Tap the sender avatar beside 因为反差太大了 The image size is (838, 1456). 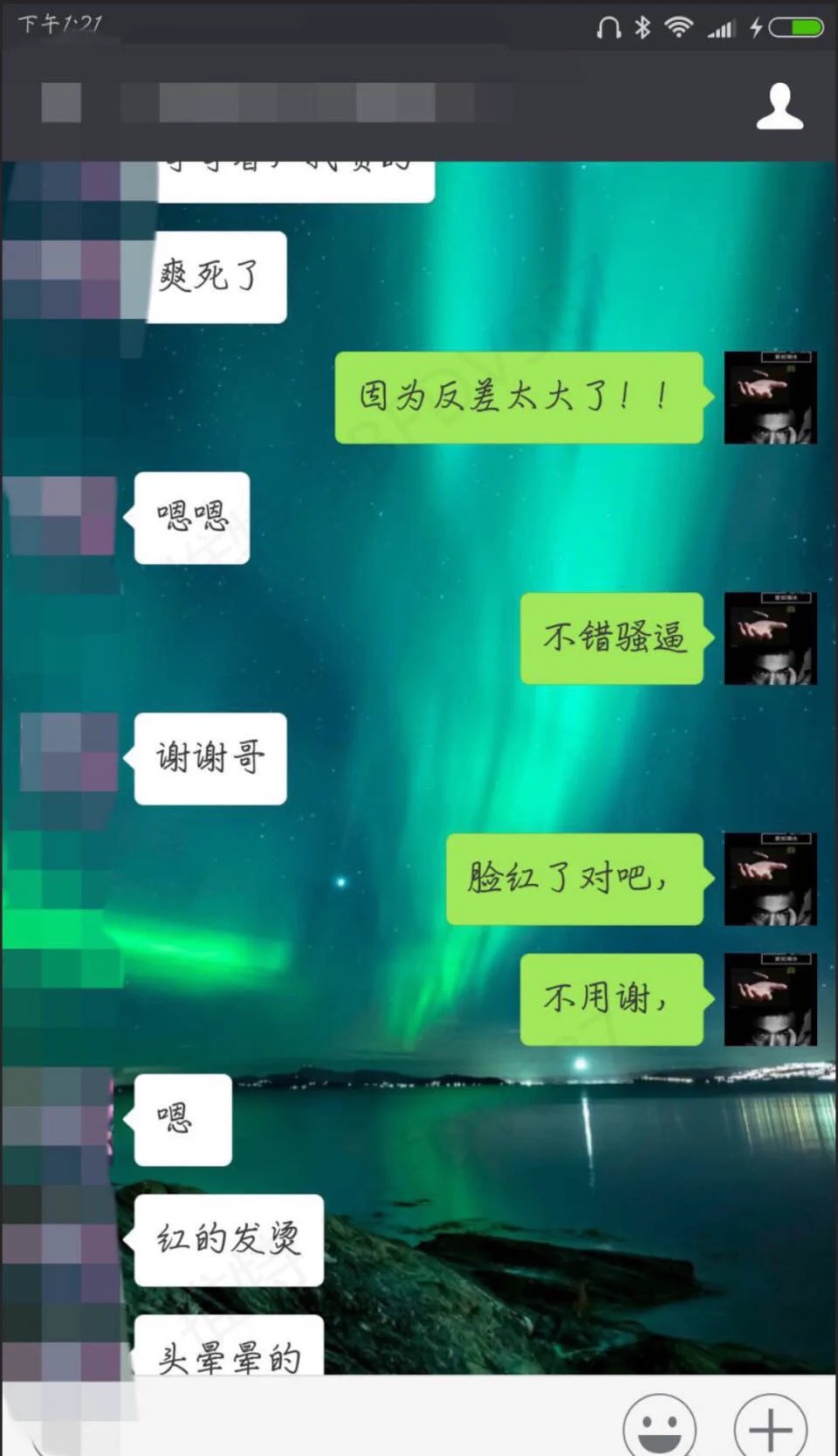coord(770,397)
